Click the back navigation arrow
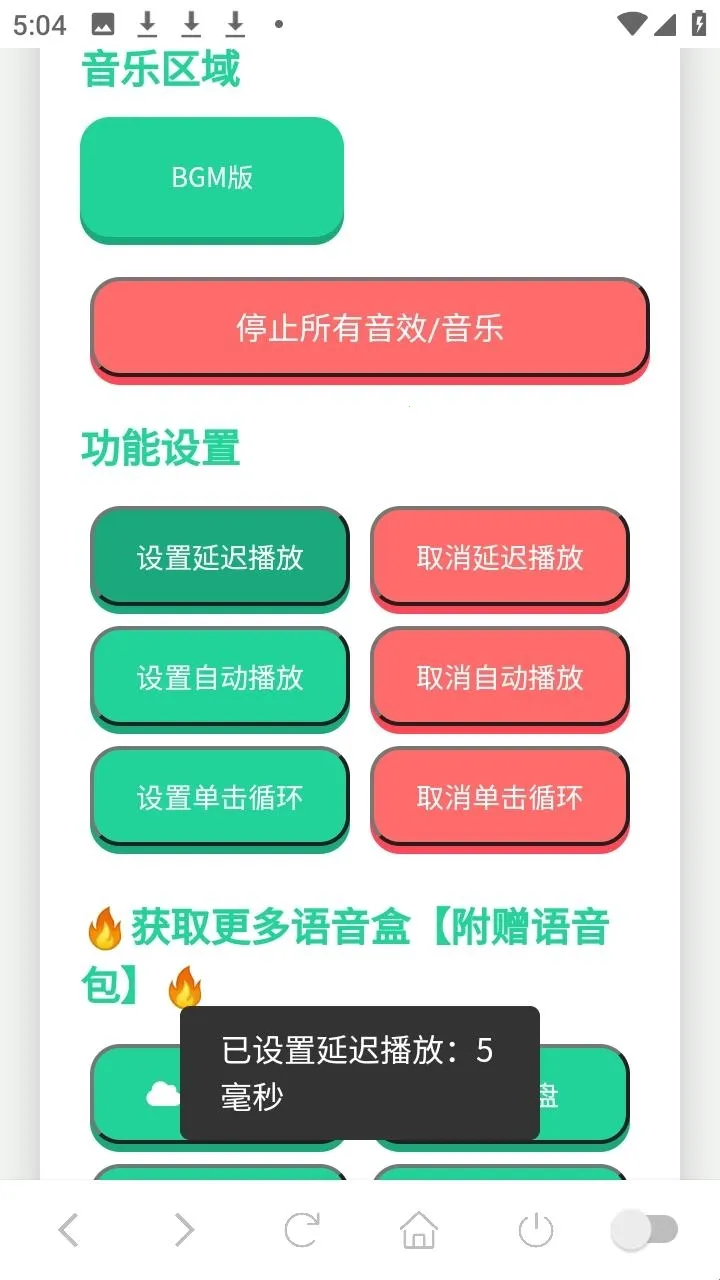 (68, 1229)
